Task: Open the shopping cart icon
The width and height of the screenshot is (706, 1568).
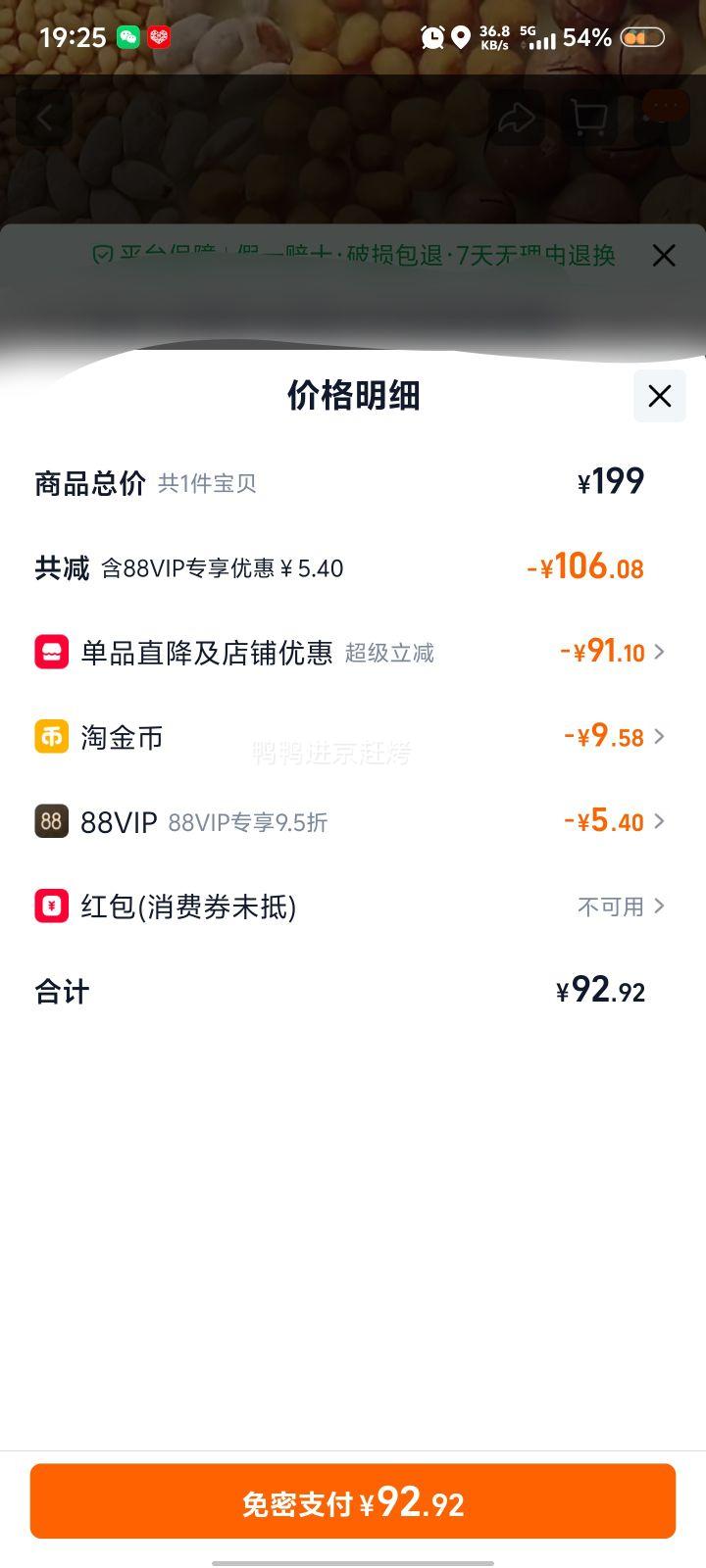Action: pos(588,117)
